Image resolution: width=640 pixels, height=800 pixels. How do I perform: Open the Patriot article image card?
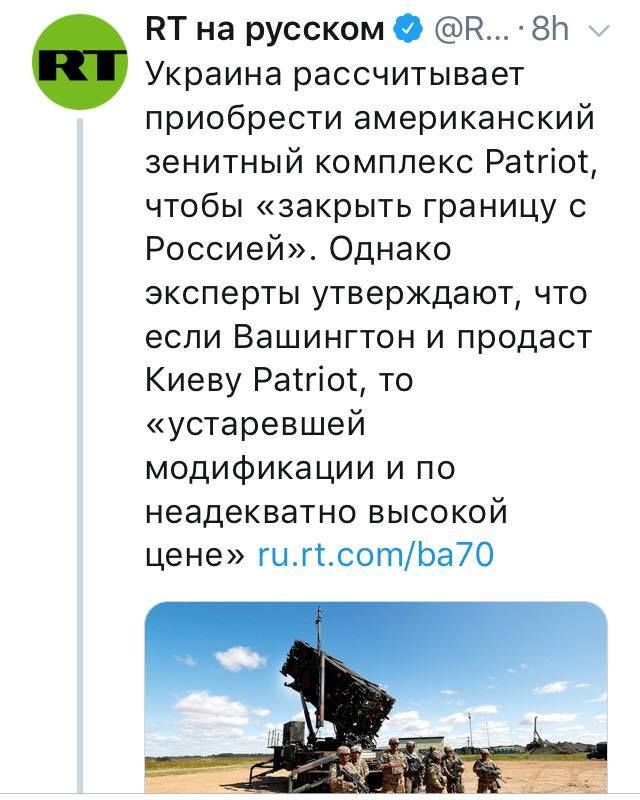point(376,698)
